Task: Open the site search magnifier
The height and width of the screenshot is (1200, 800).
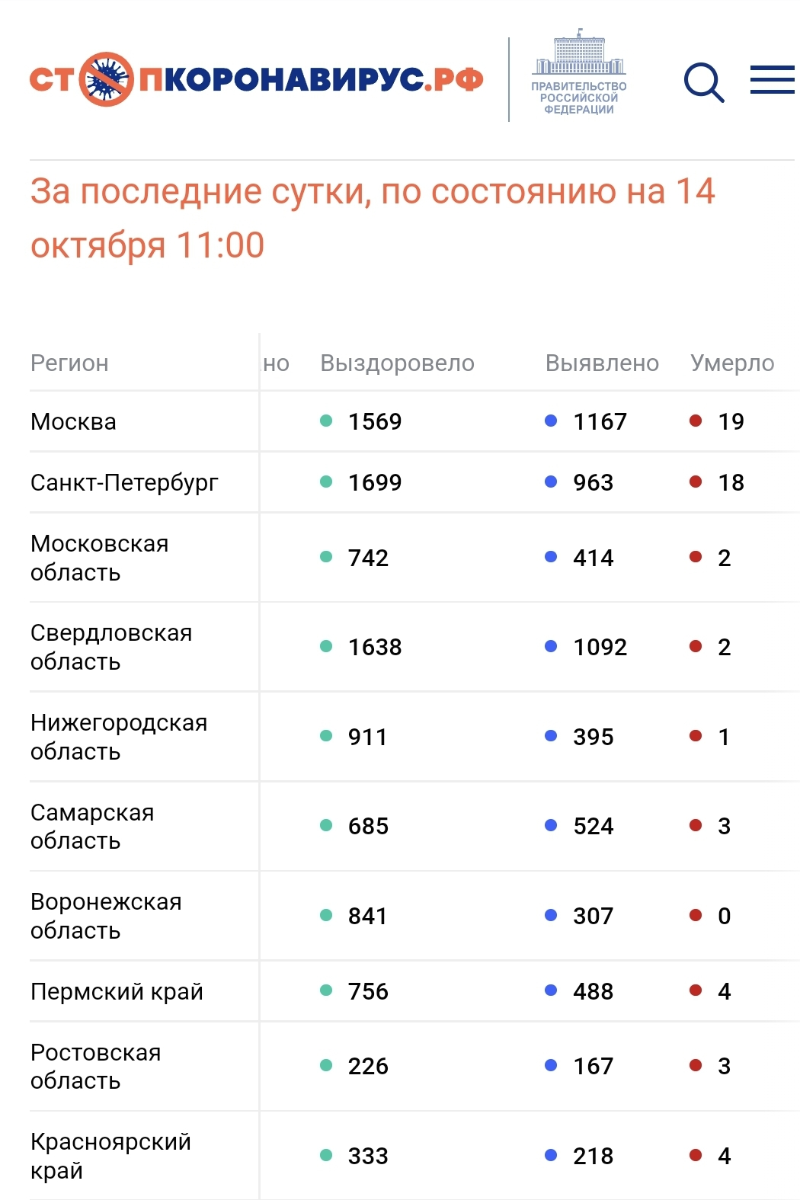Action: (x=704, y=82)
